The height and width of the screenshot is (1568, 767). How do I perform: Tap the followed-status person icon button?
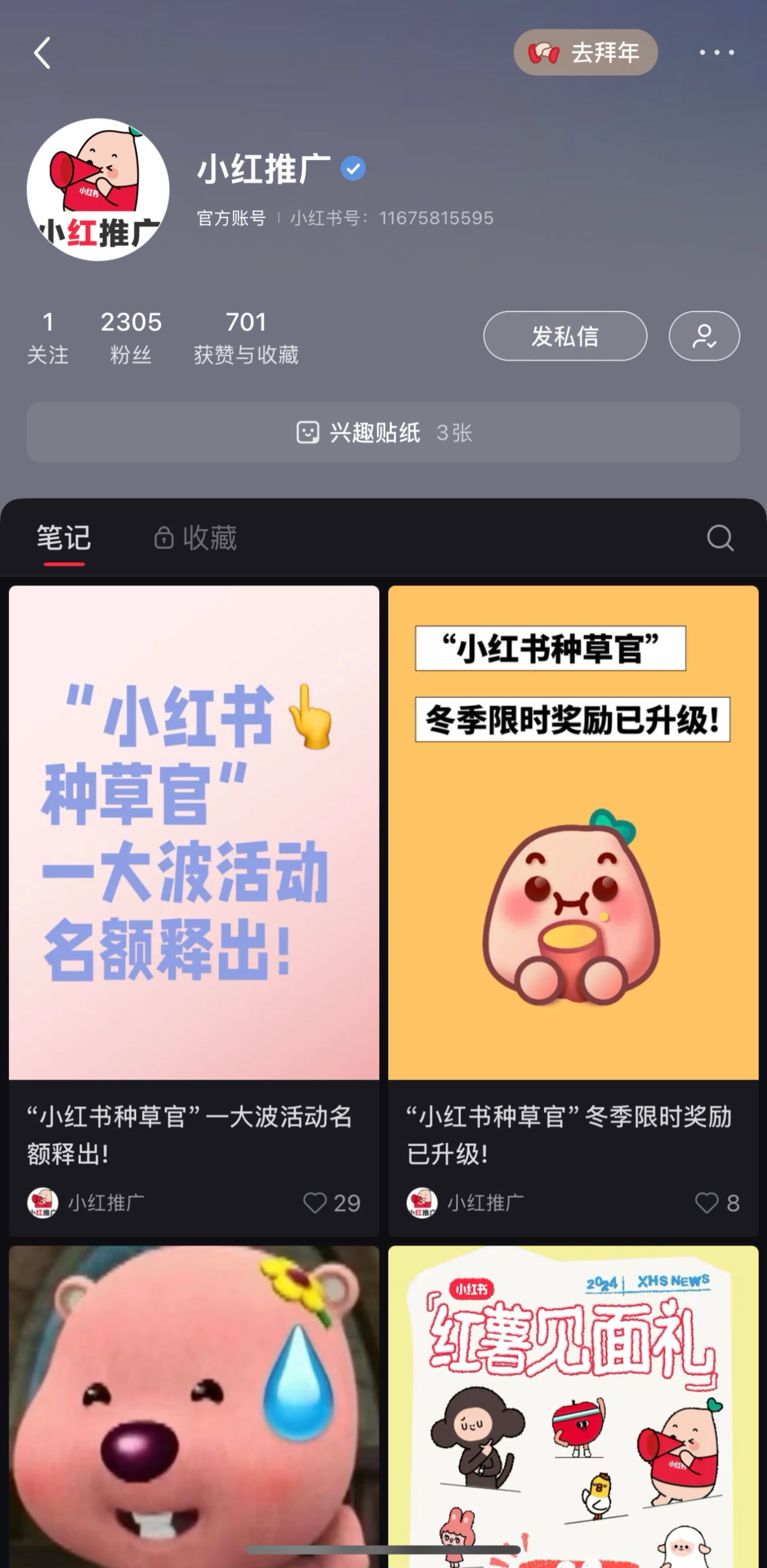[703, 336]
